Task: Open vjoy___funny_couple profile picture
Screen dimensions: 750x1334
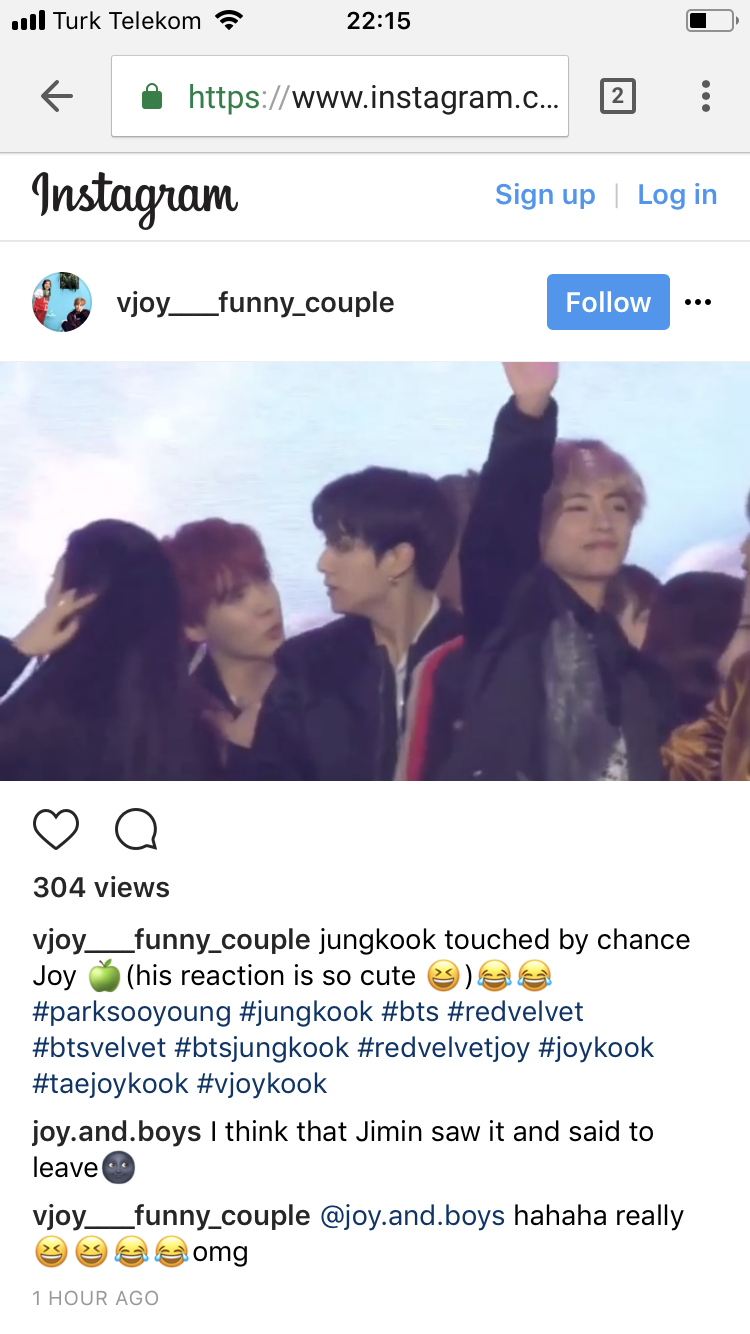Action: pos(62,302)
